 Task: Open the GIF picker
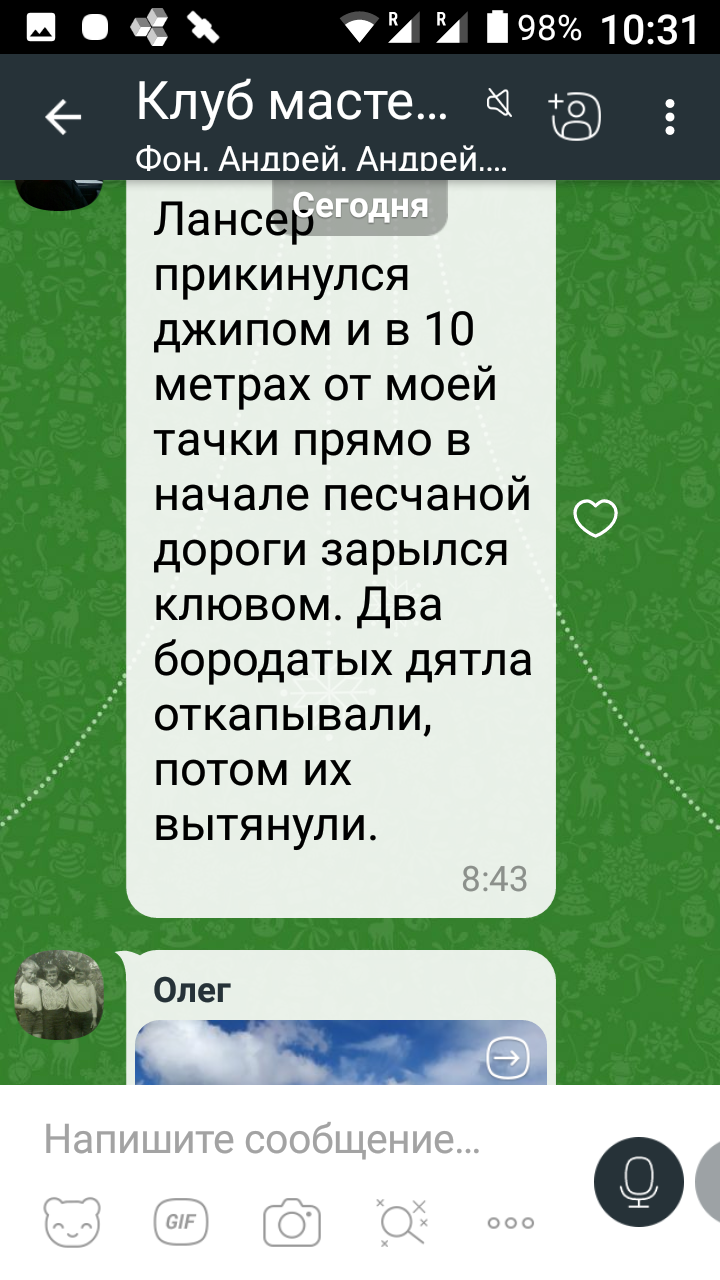click(x=180, y=1222)
